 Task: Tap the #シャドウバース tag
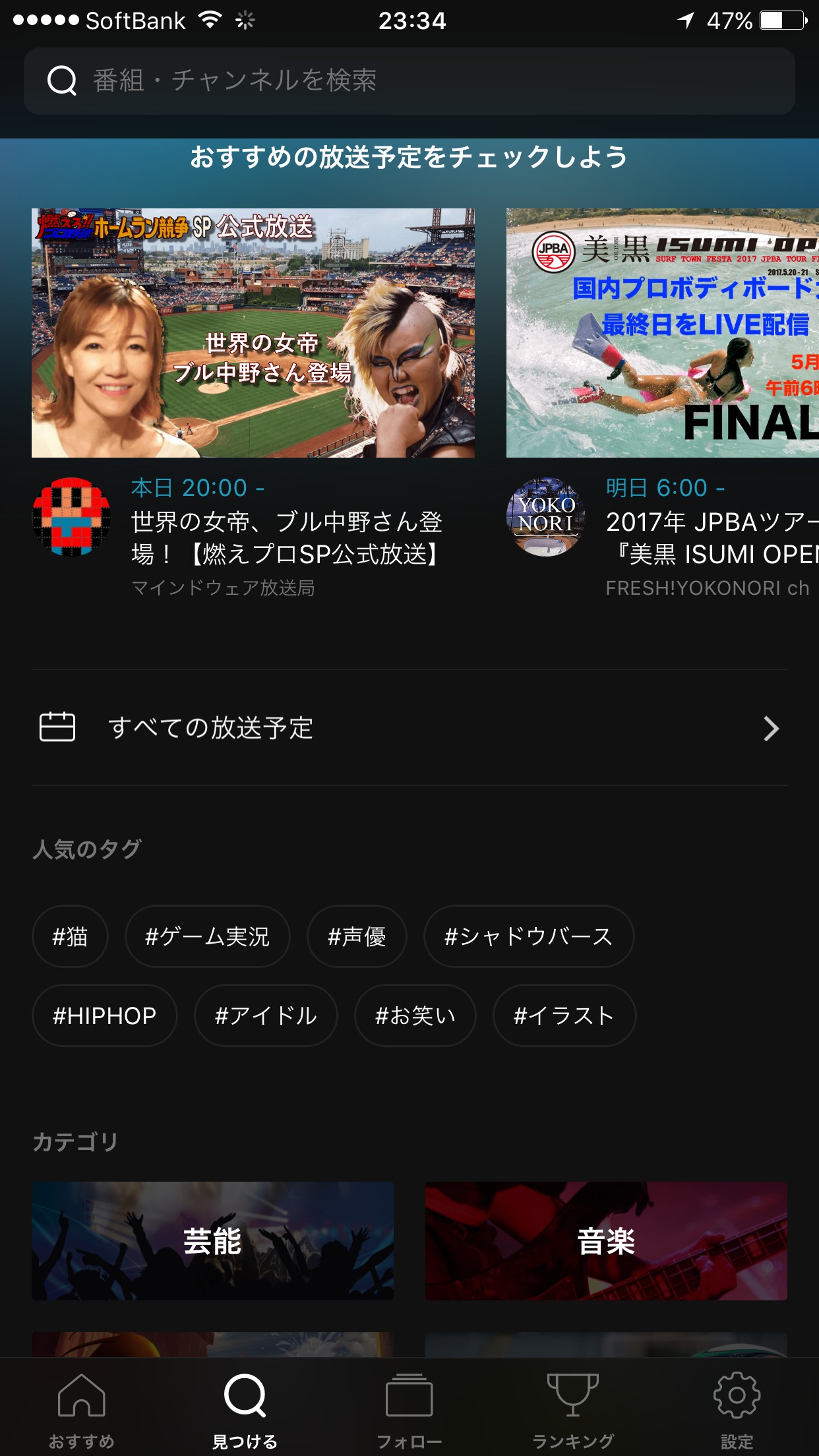point(528,936)
